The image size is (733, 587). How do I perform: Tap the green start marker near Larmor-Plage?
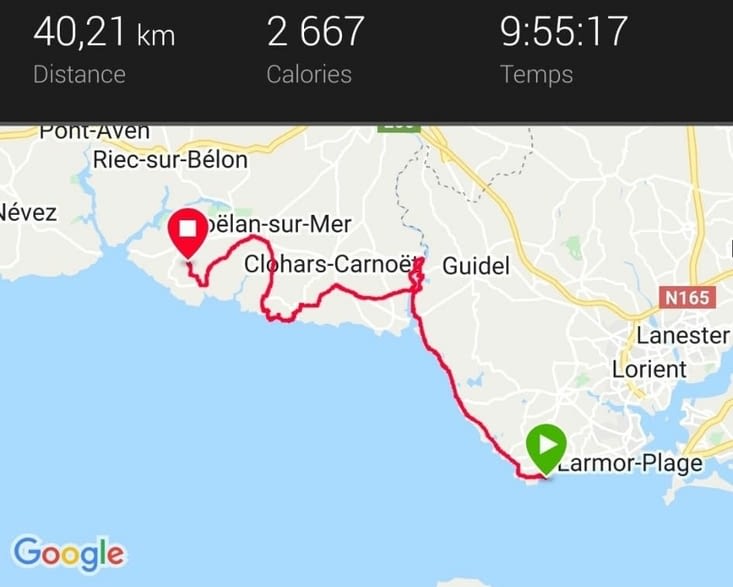[546, 445]
